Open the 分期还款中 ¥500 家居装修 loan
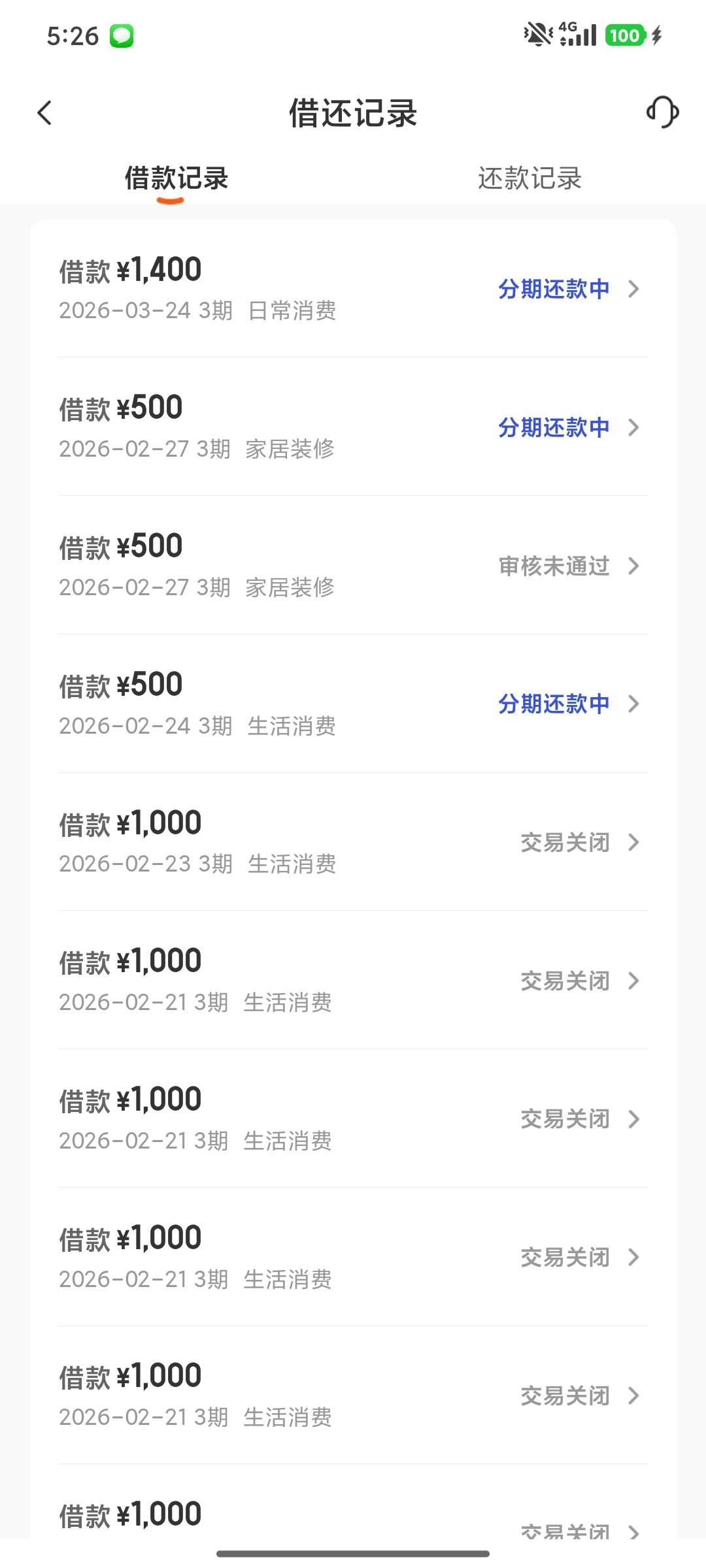This screenshot has height=1568, width=706. tap(353, 427)
